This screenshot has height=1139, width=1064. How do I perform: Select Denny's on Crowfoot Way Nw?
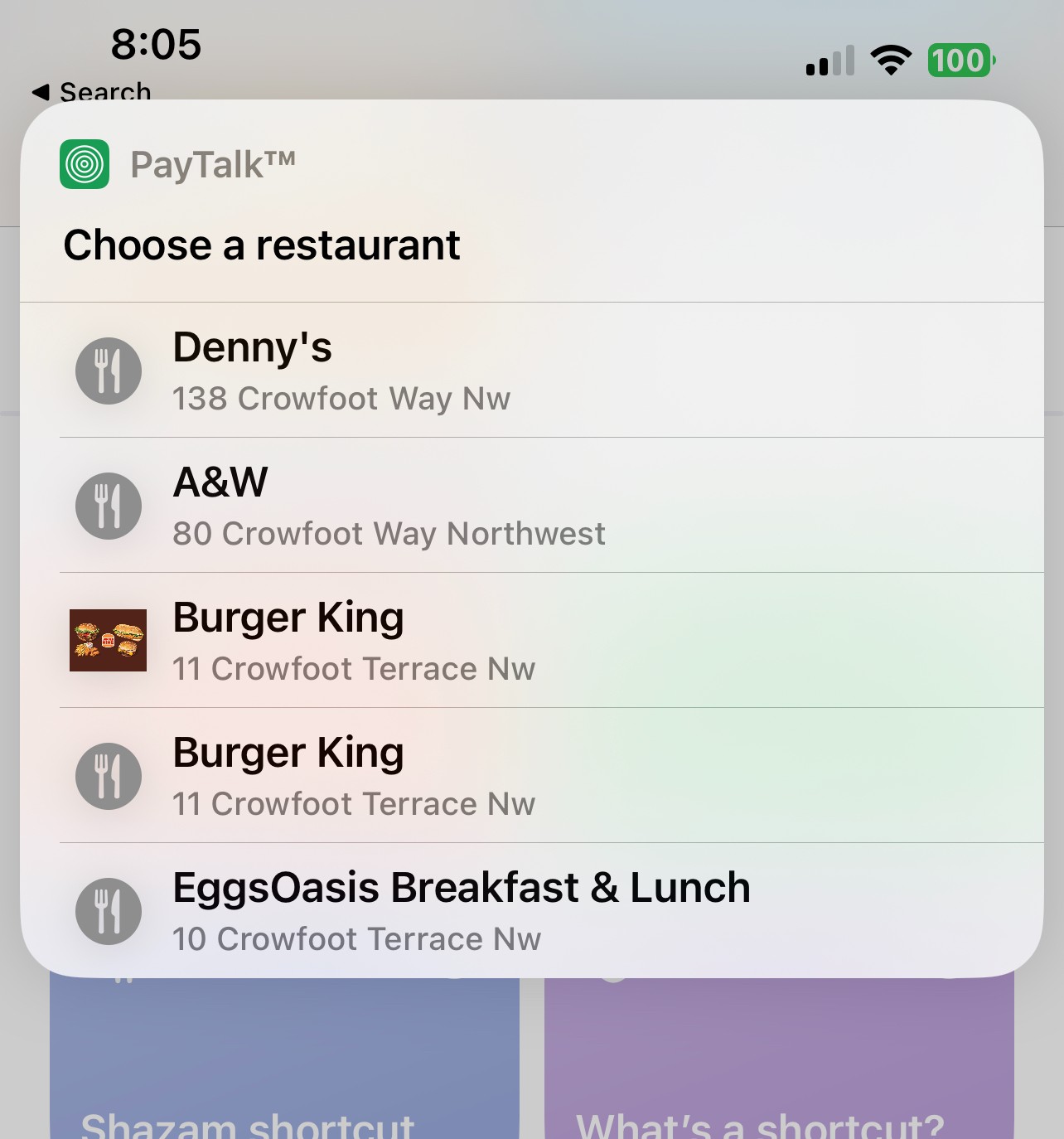tap(530, 371)
